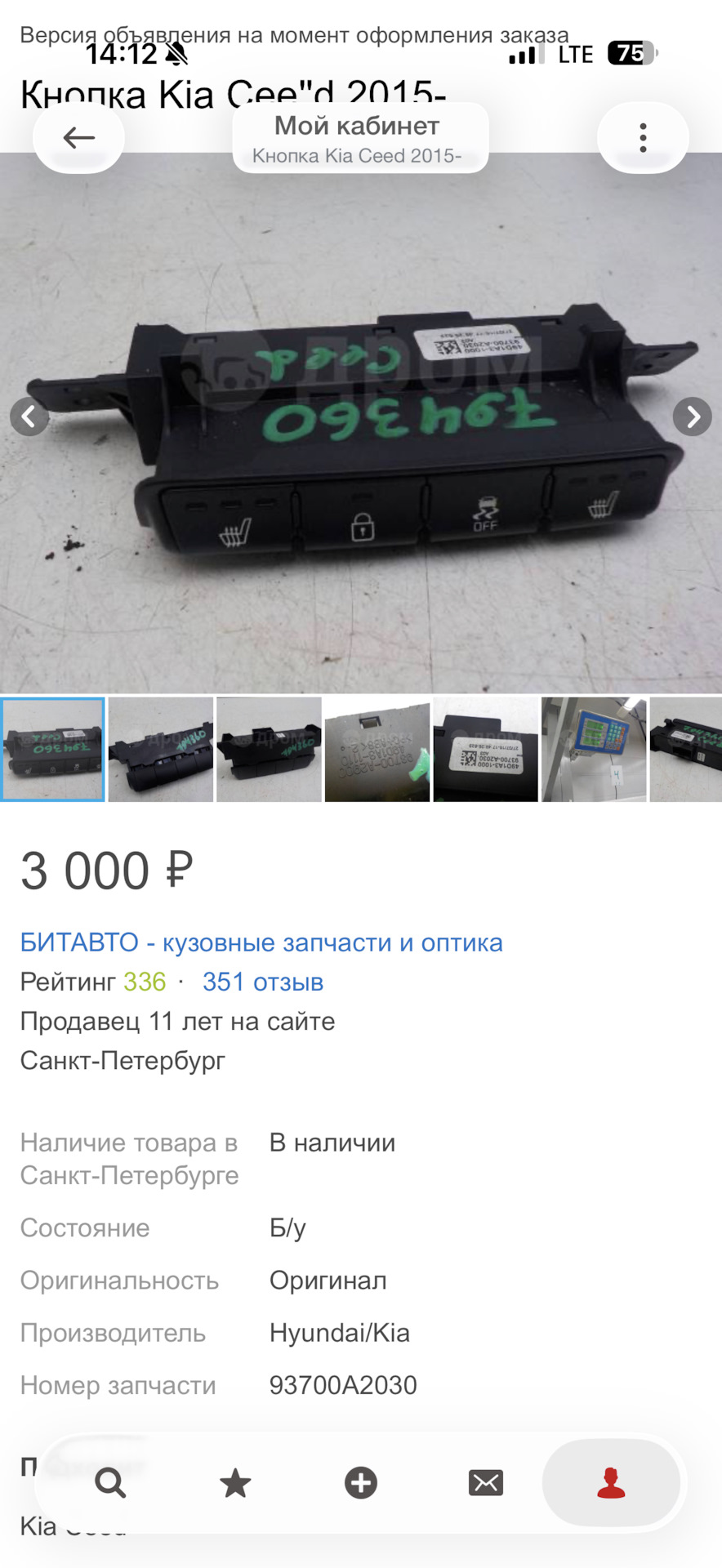Open the favorites star tab
This screenshot has width=722, height=1568.
pyautogui.click(x=235, y=1482)
